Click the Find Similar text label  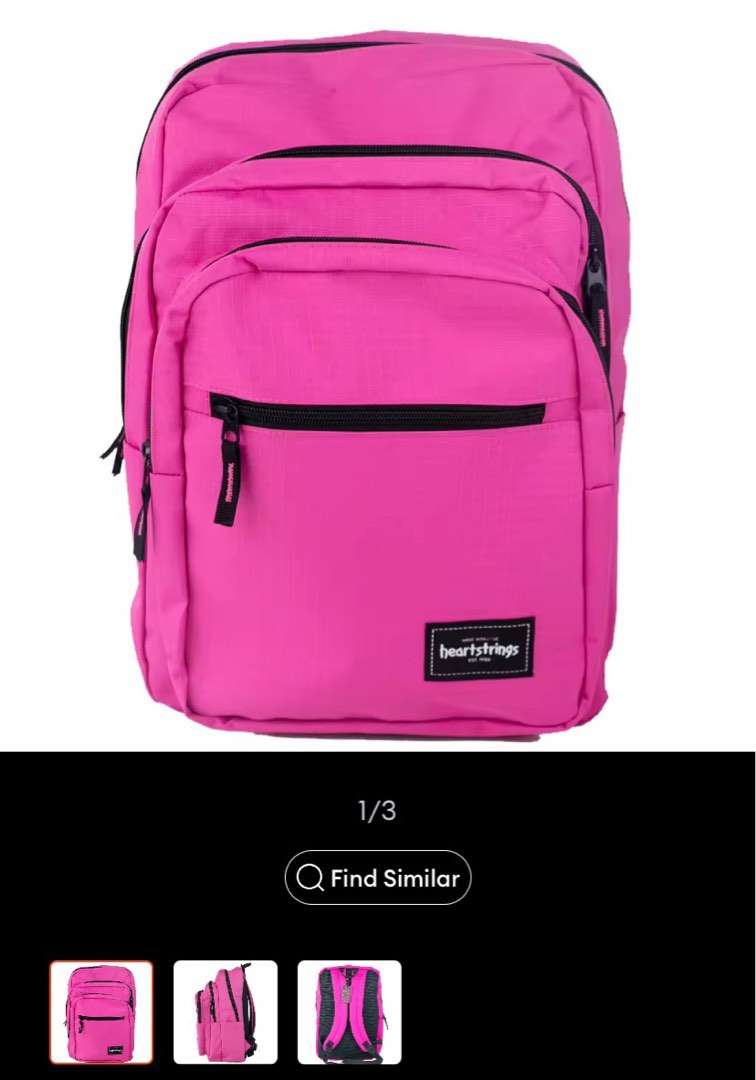(x=395, y=877)
